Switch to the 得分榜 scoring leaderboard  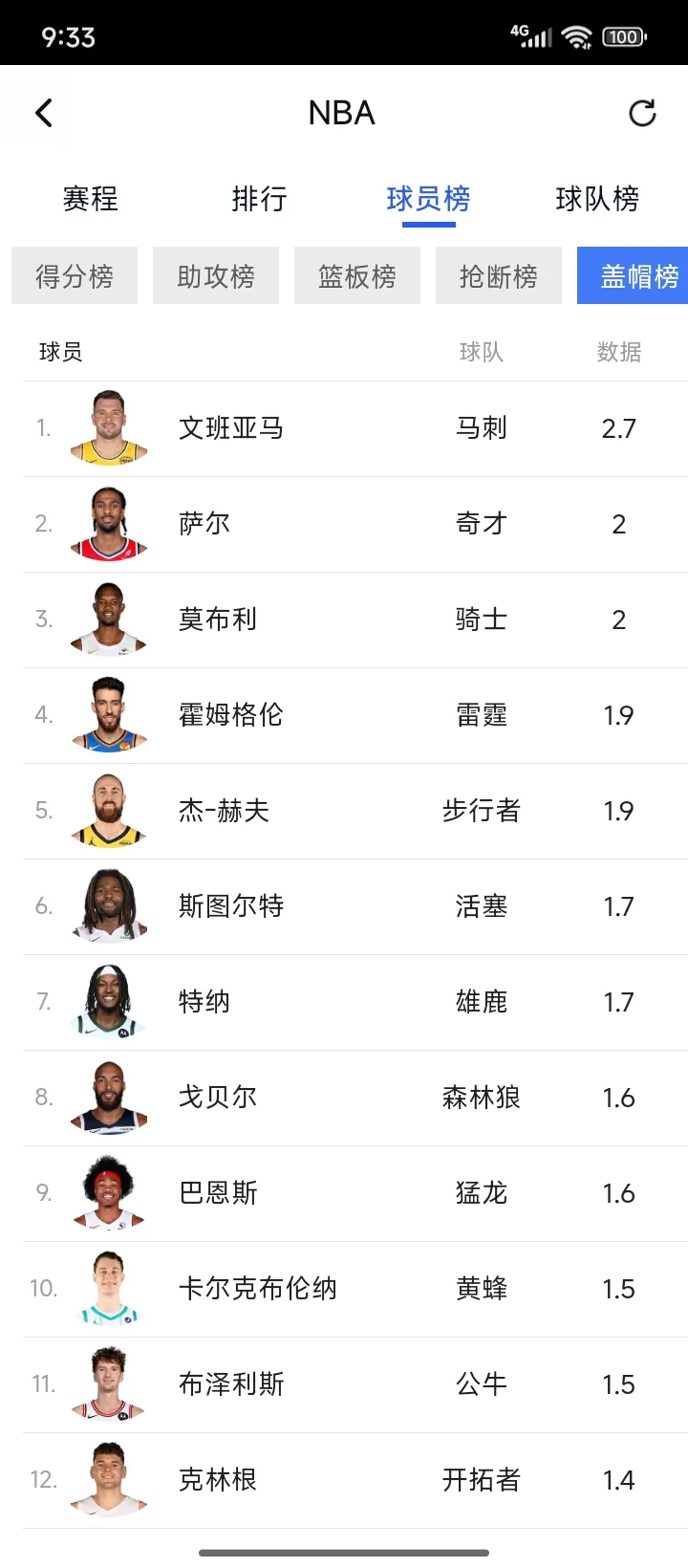(74, 275)
